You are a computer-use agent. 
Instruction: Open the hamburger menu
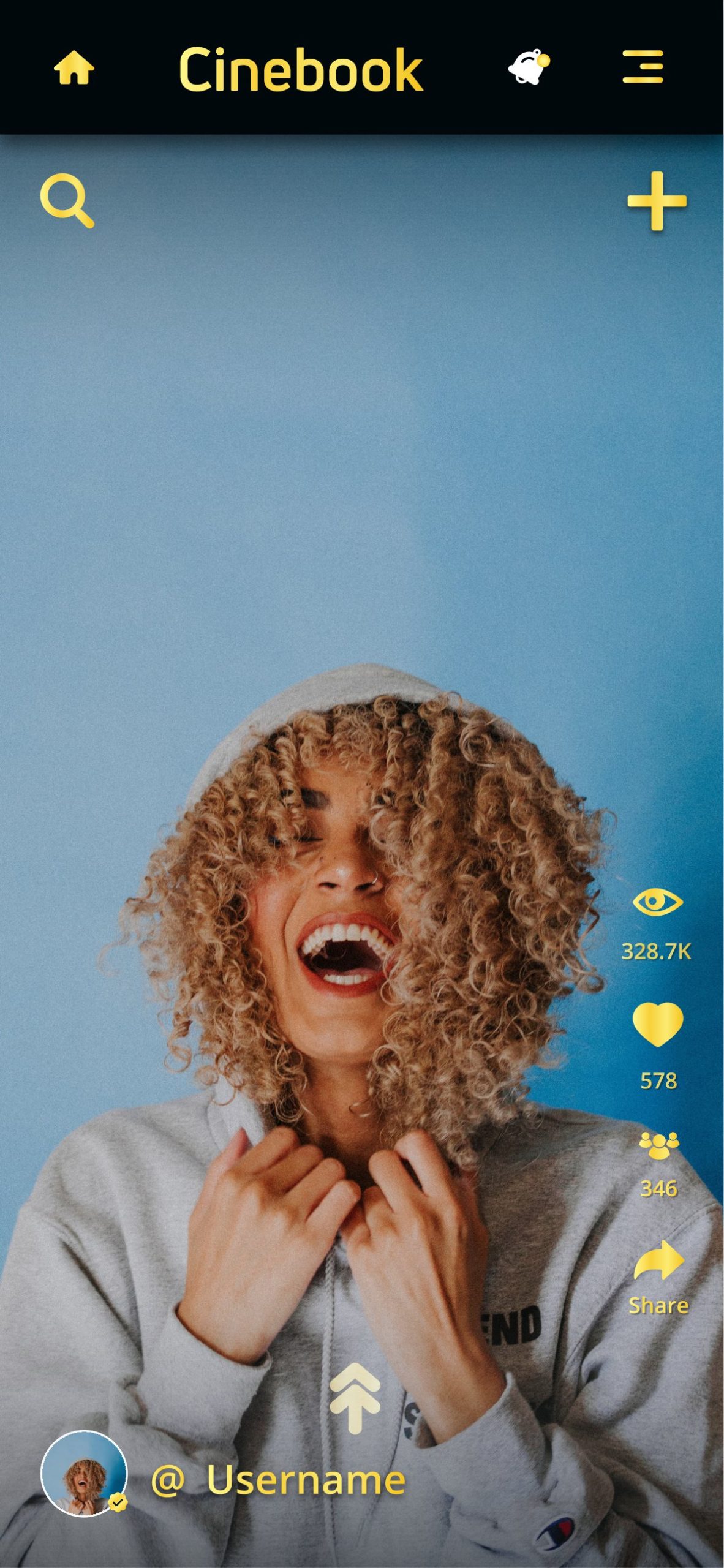[643, 66]
